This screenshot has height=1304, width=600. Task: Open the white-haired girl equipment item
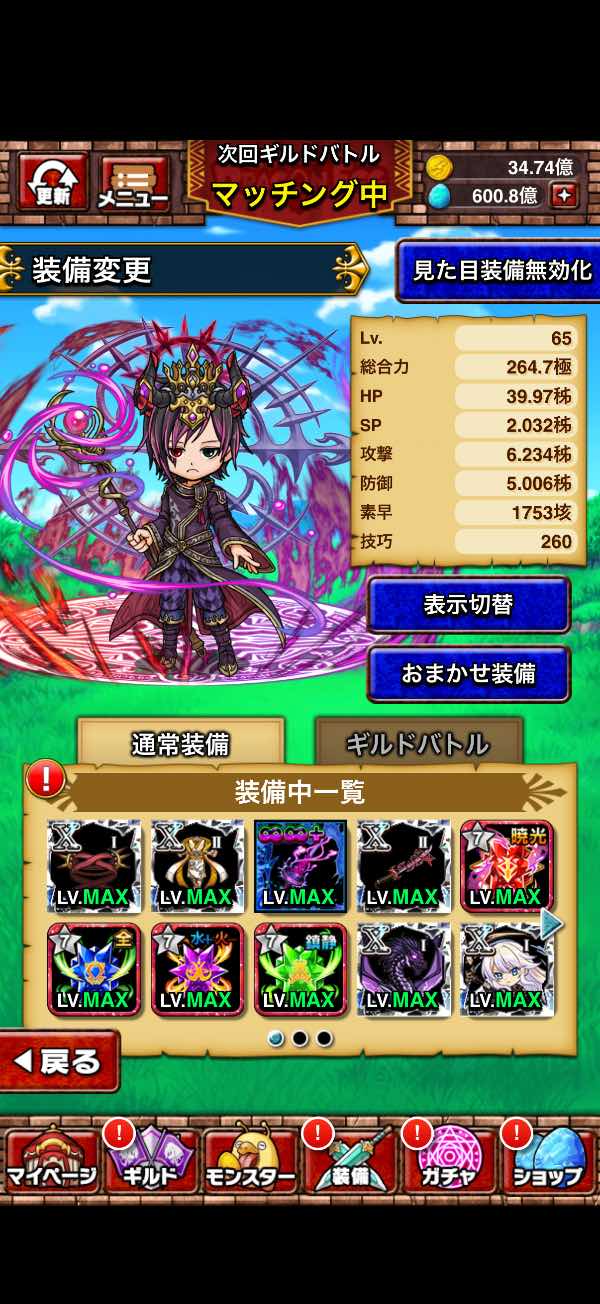pos(506,969)
